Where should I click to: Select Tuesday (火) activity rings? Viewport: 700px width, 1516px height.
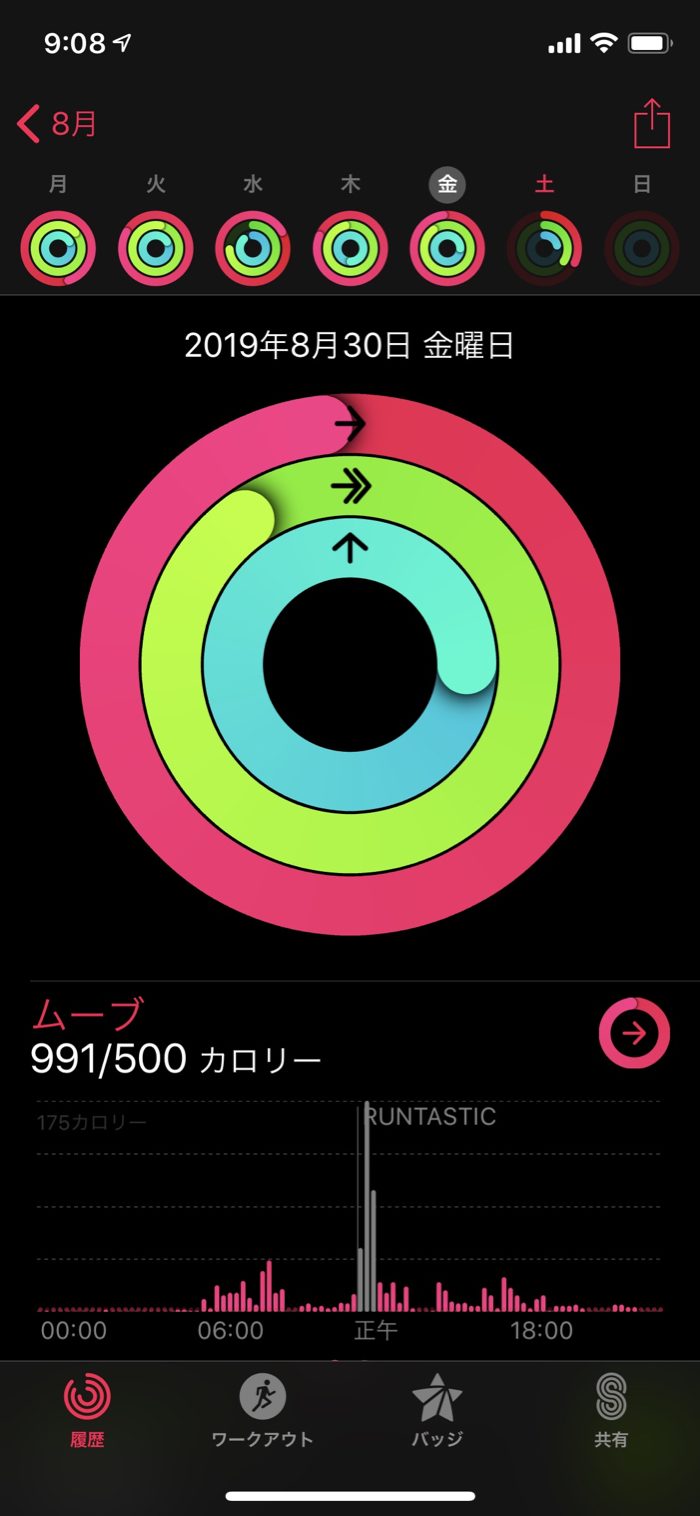click(x=155, y=247)
